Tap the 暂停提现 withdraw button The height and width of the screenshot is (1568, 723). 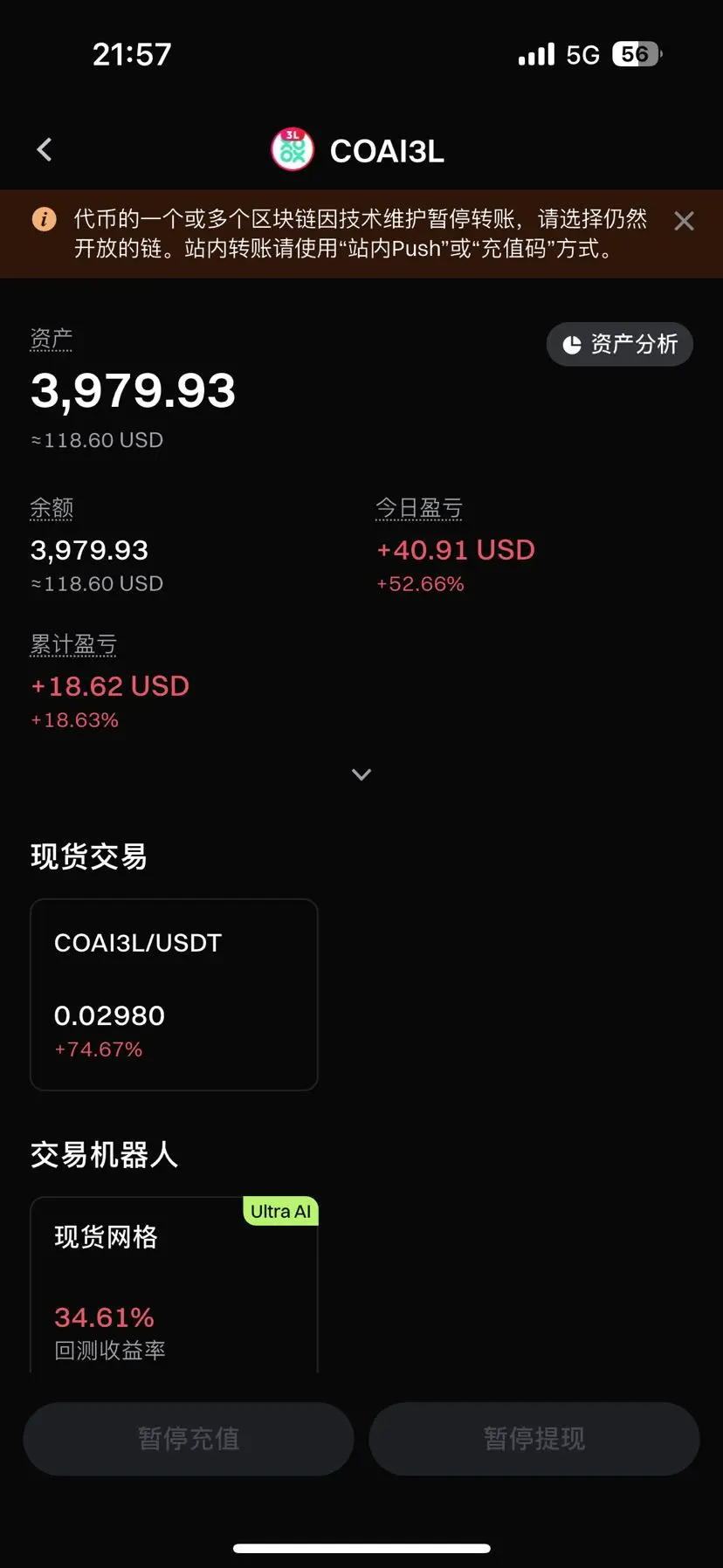coord(534,1439)
